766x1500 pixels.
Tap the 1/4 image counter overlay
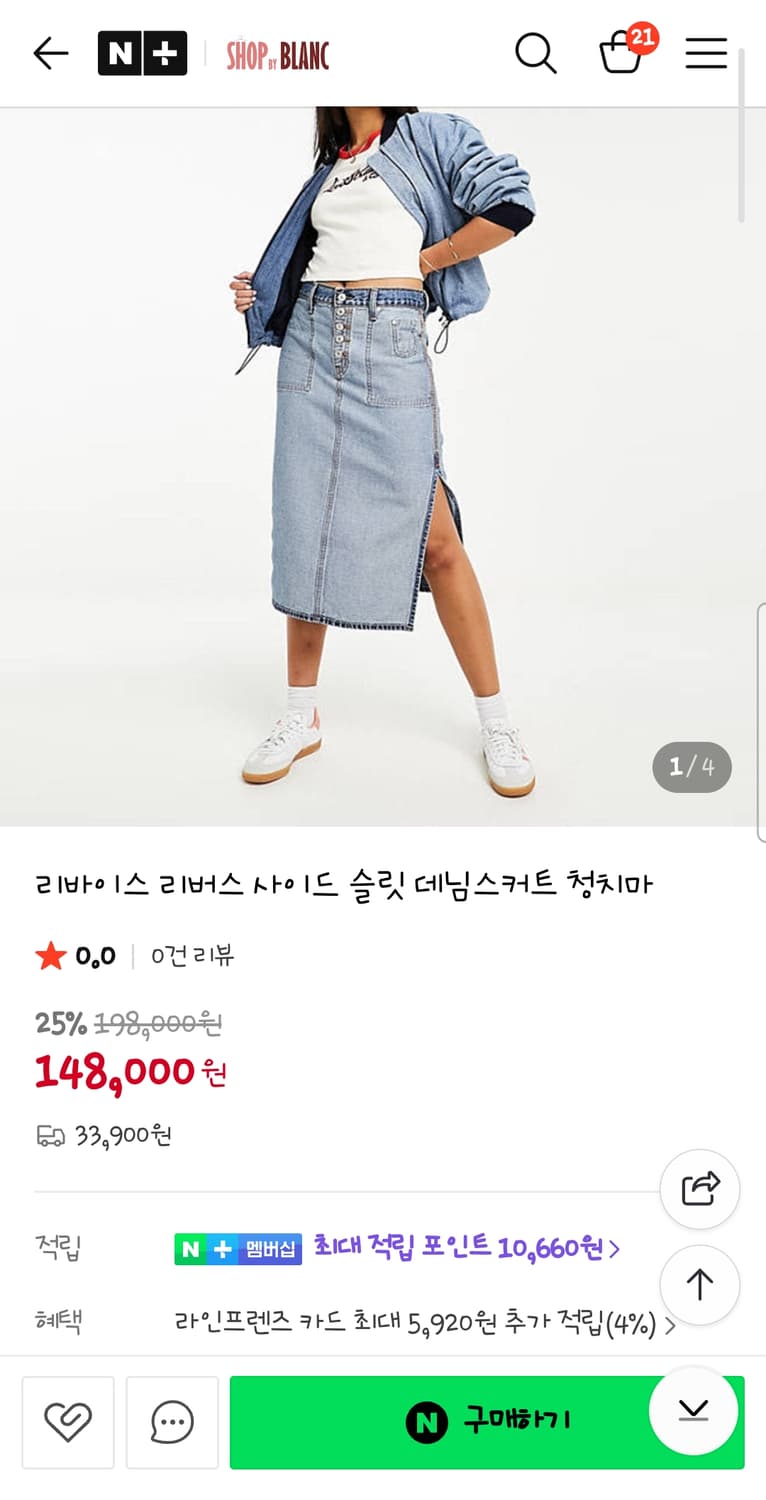coord(692,767)
